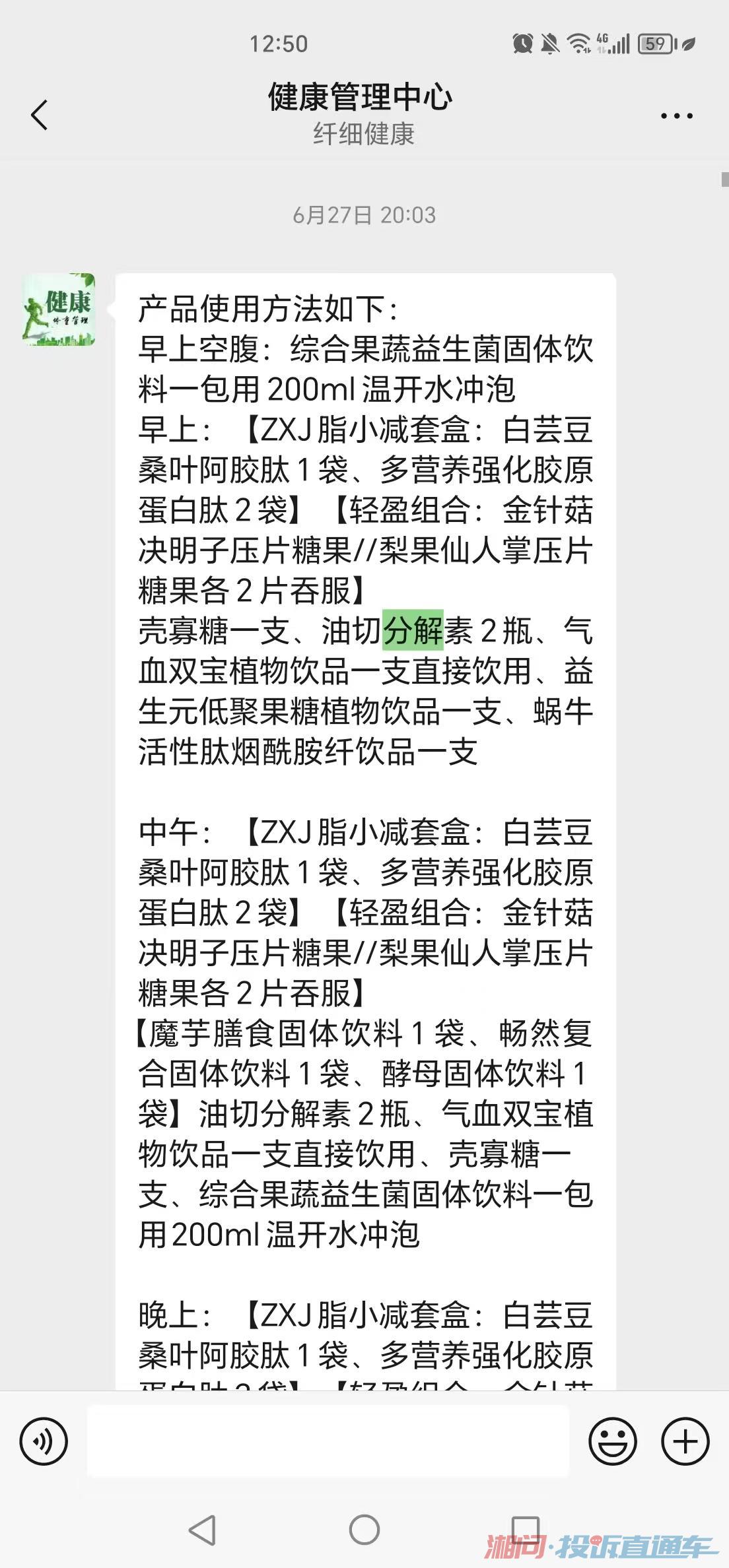Open the three-dot chat options menu
Screen dimensions: 729x1568
pos(676,115)
